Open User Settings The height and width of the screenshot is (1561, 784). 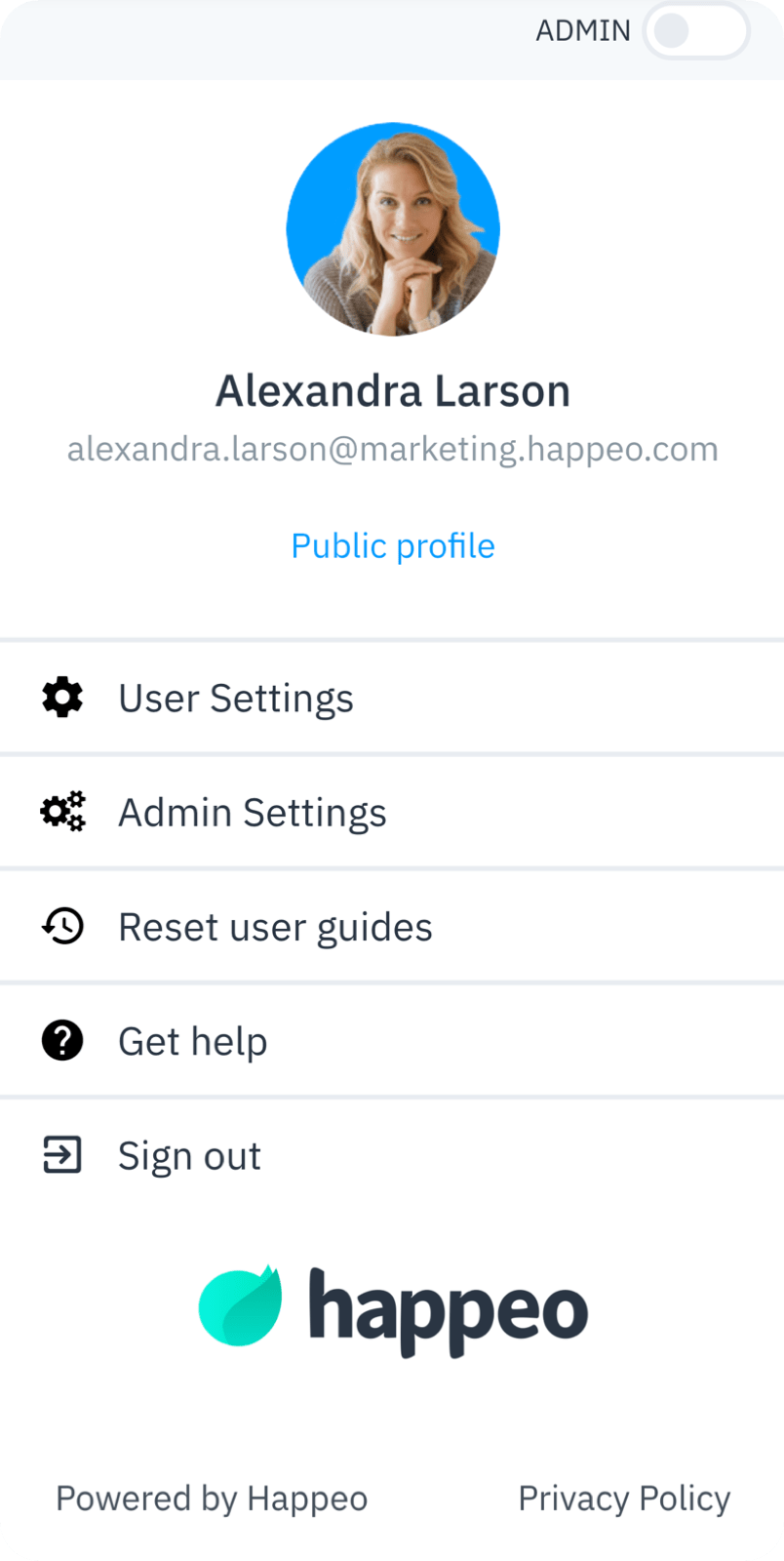(x=236, y=699)
